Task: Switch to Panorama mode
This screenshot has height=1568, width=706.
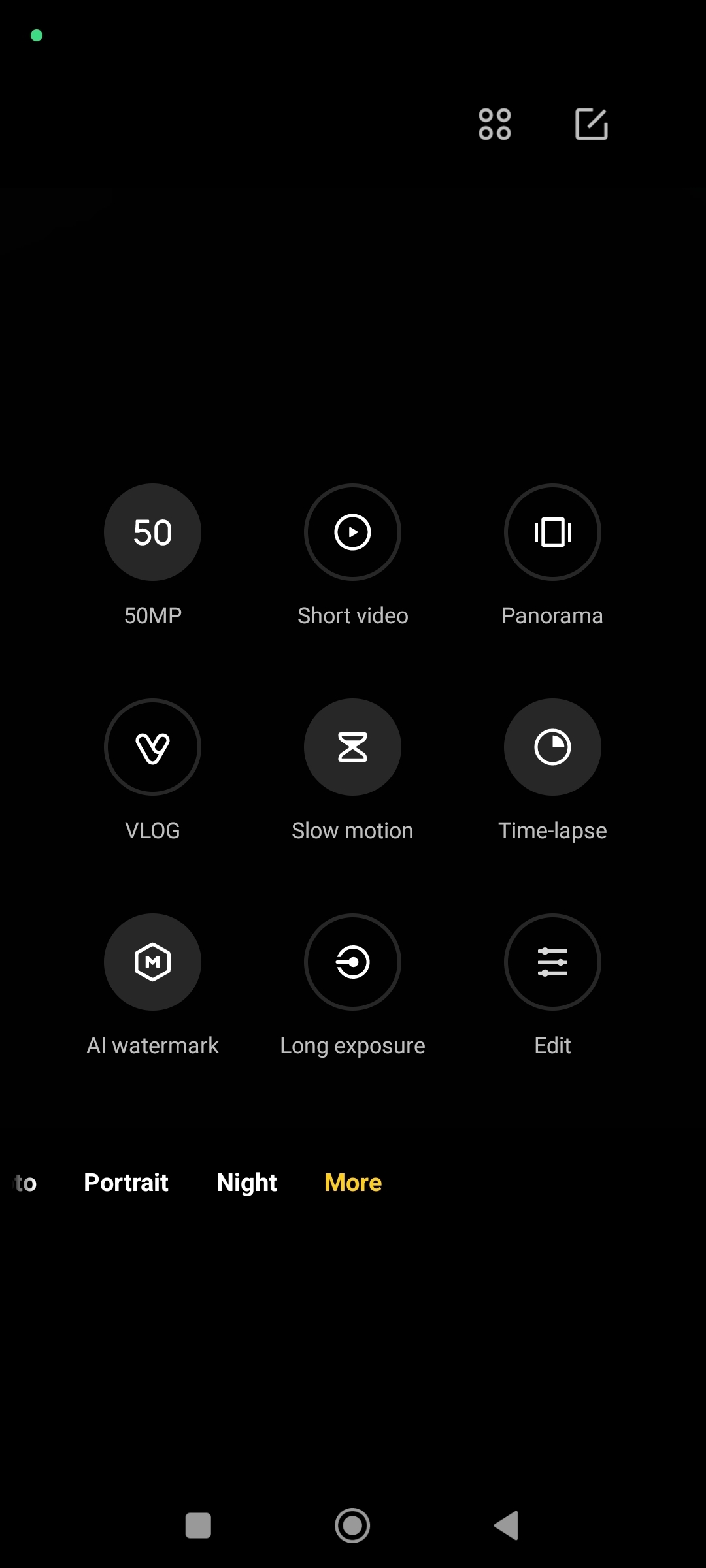Action: point(552,532)
